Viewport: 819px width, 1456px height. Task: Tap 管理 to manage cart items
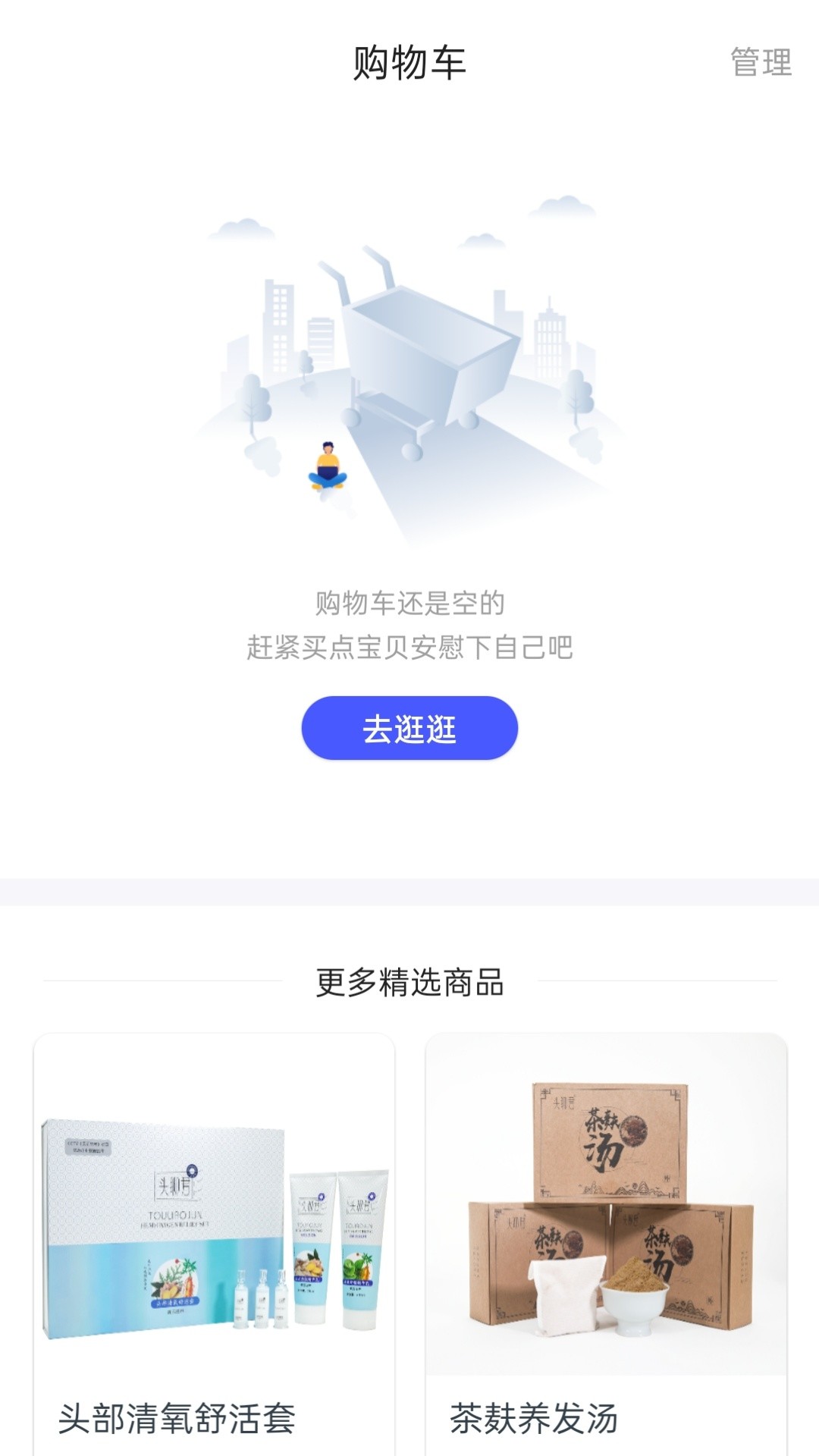(x=761, y=65)
